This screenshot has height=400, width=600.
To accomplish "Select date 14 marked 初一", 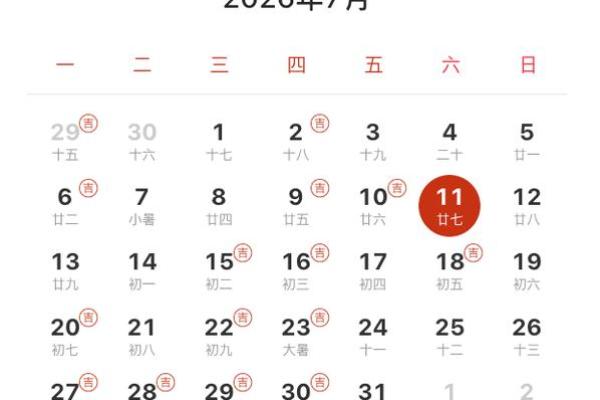I will [x=142, y=271].
